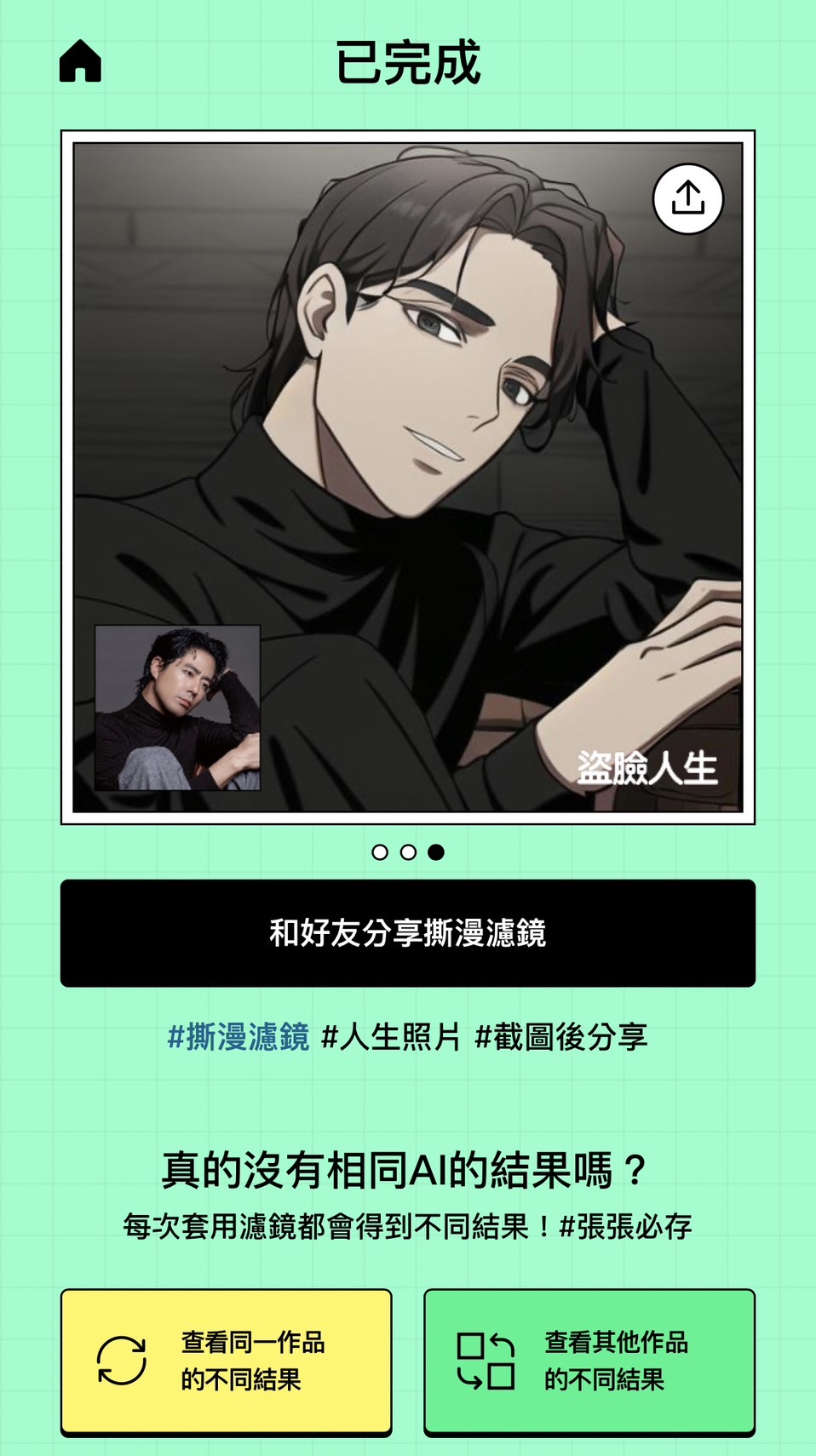Open the #撕漫濾鏡 hashtag link
The image size is (816, 1456).
point(238,1037)
